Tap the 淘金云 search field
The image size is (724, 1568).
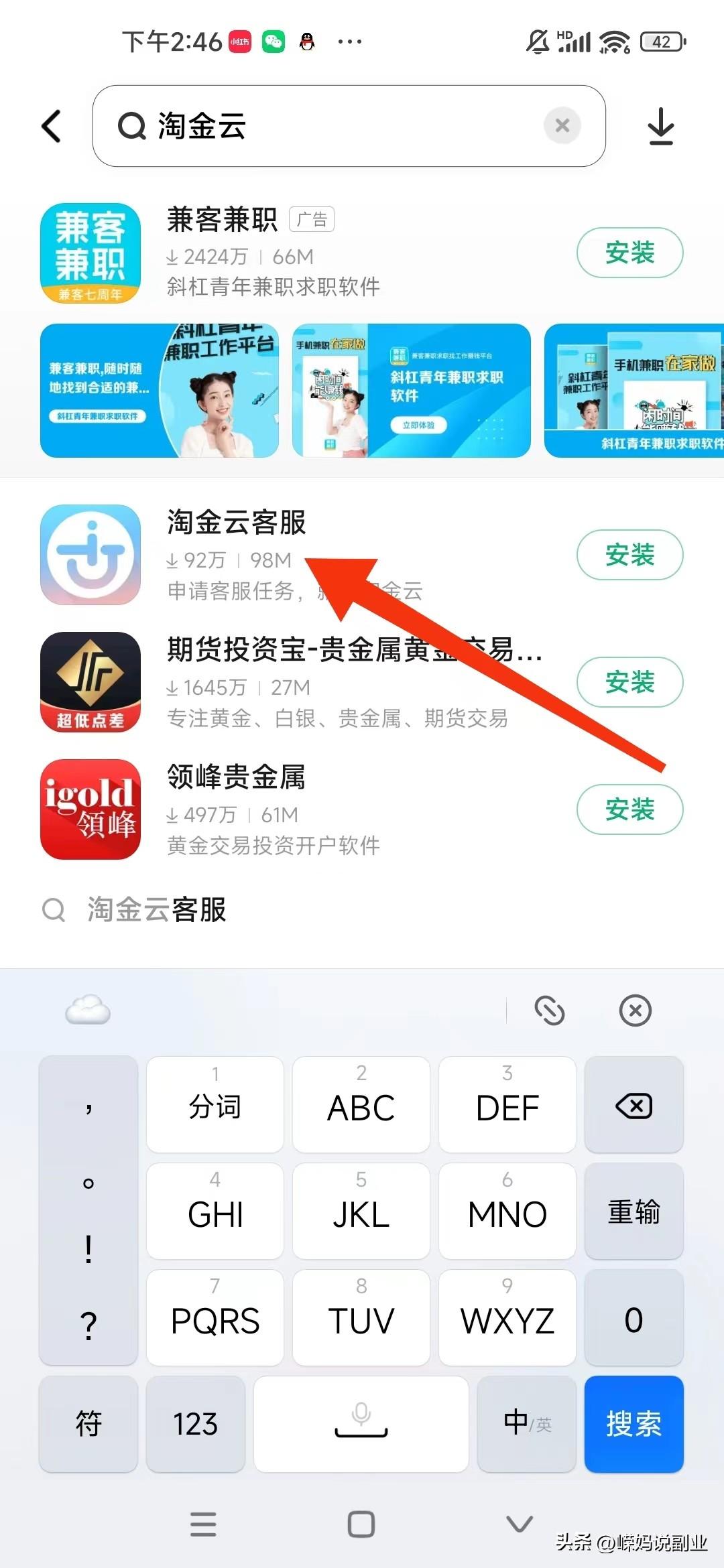click(335, 126)
